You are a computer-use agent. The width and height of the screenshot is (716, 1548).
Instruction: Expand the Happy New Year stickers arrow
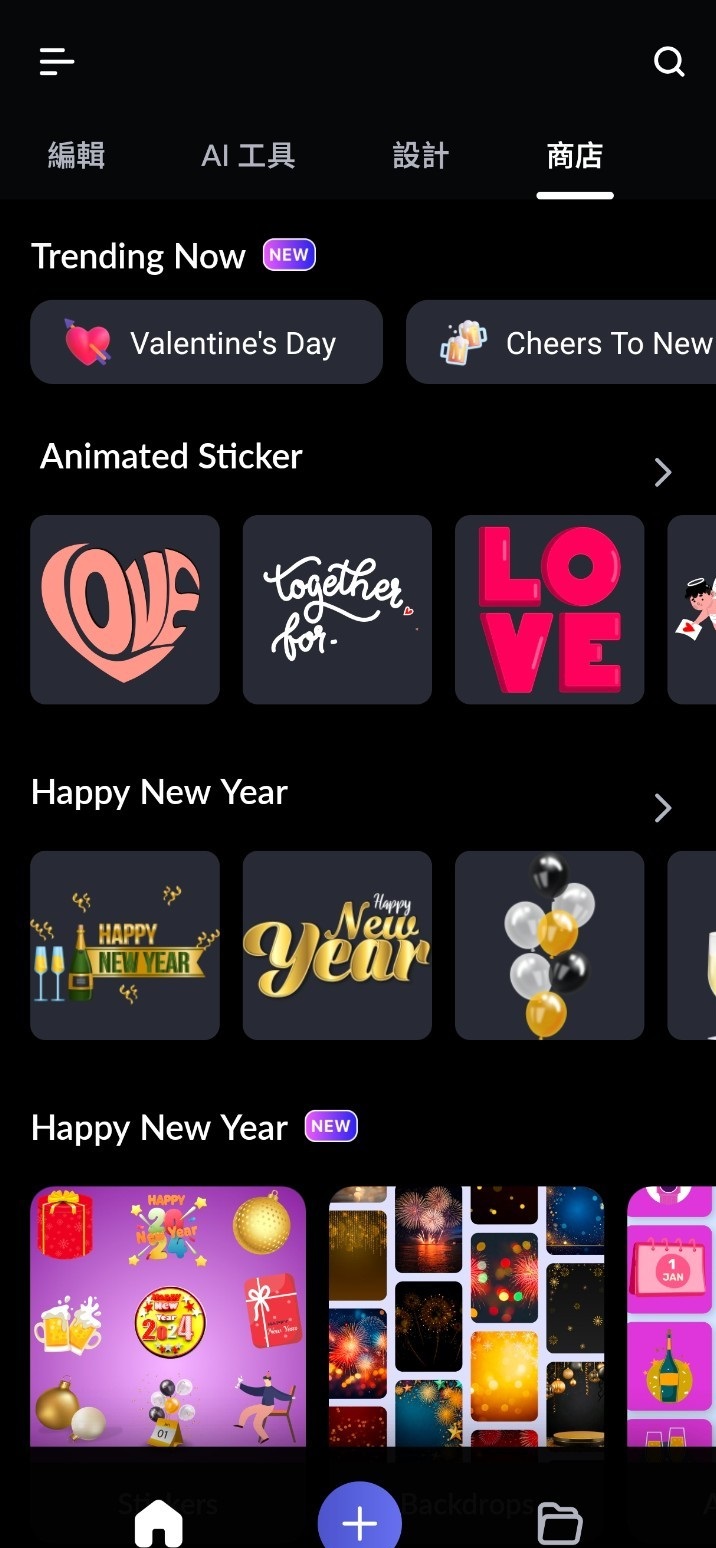662,808
